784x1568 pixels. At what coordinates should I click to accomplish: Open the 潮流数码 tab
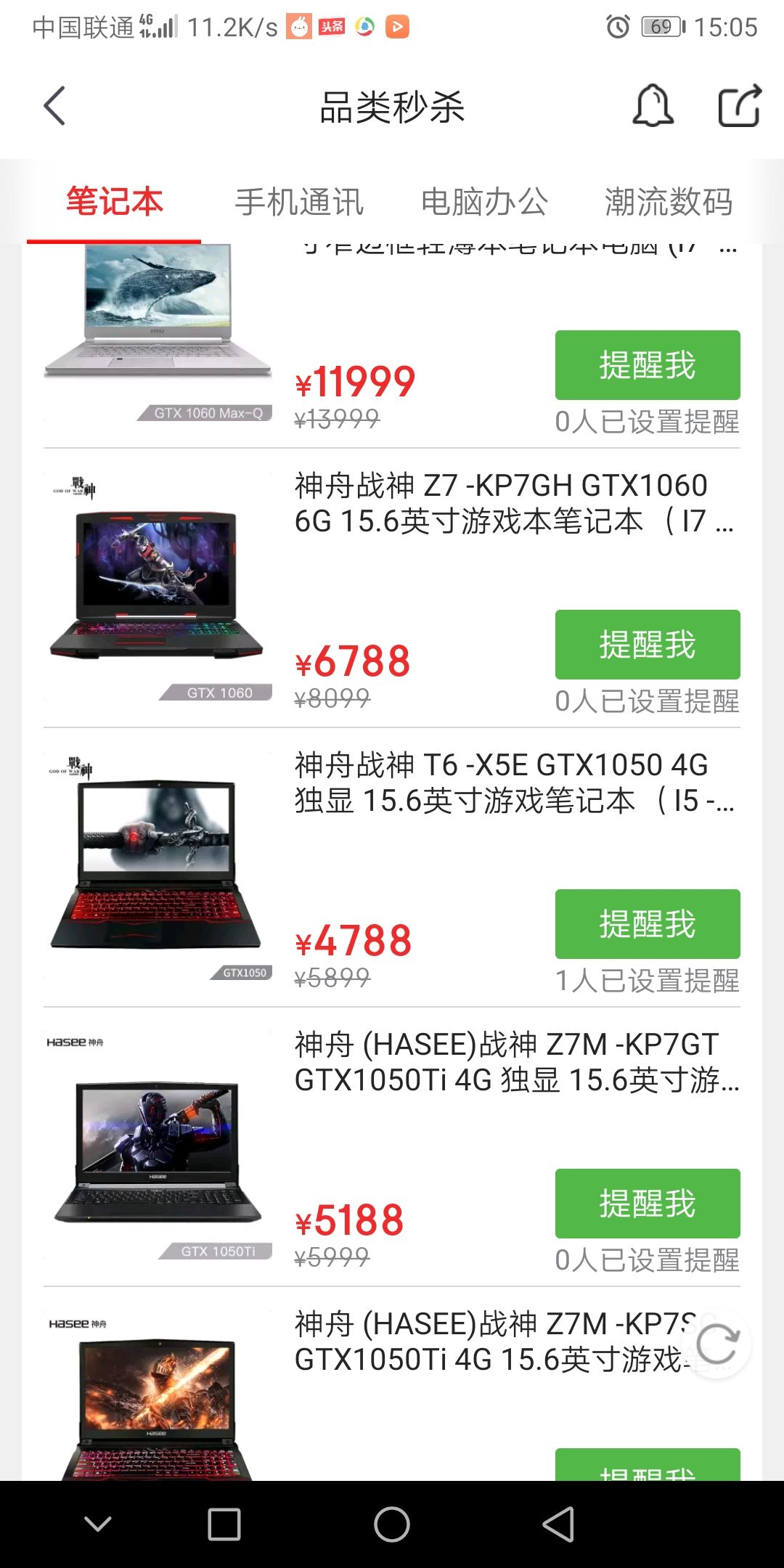point(668,203)
